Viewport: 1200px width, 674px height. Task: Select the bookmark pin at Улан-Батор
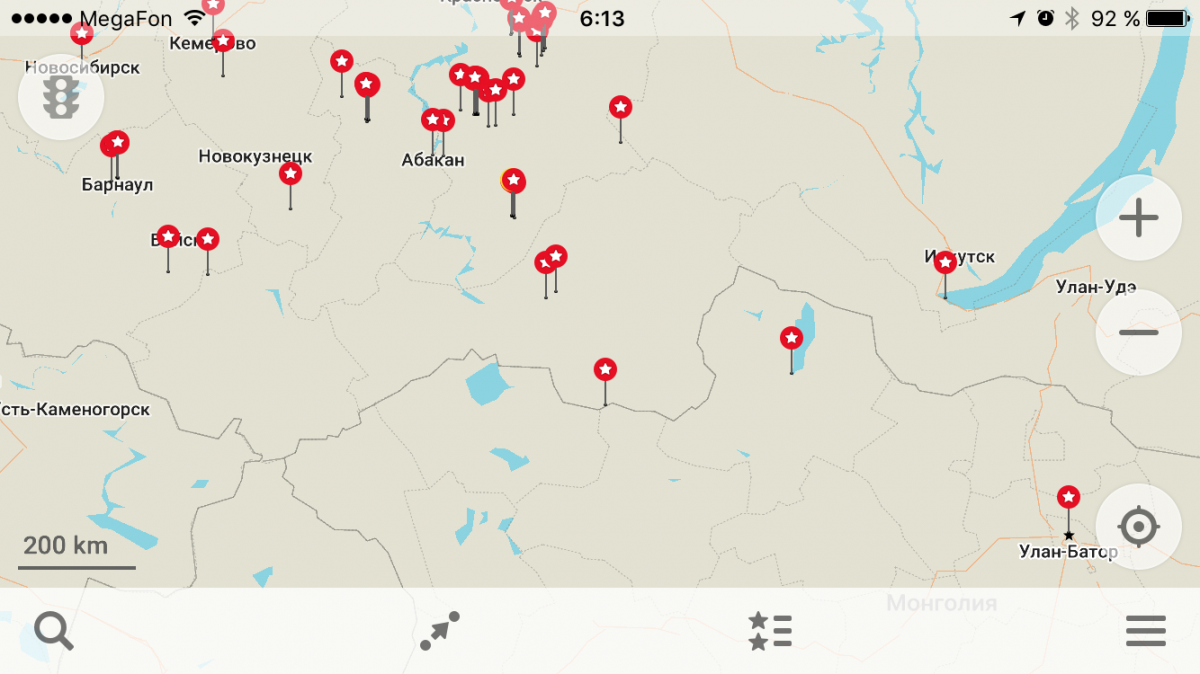coord(1069,497)
